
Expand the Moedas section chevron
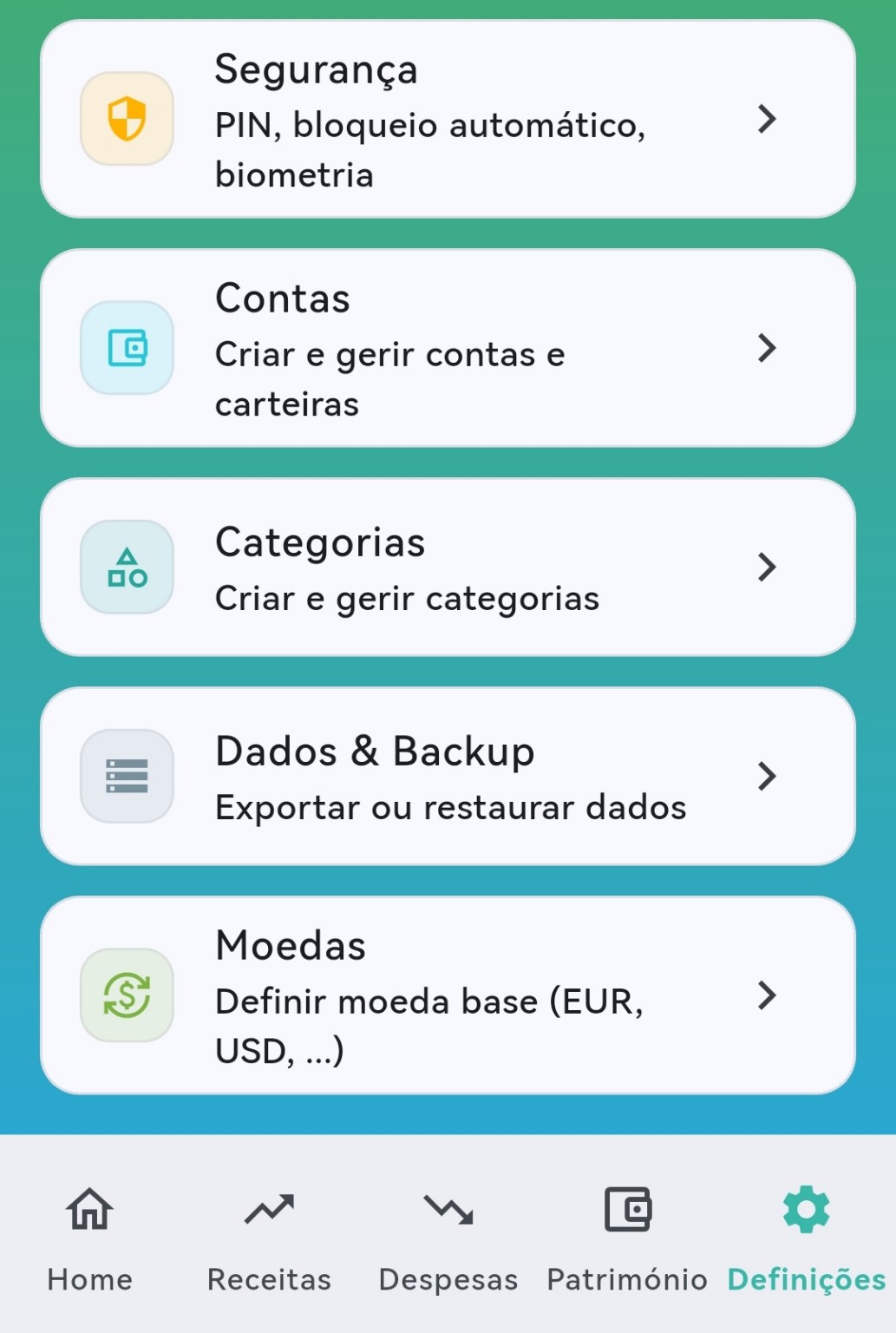[767, 996]
